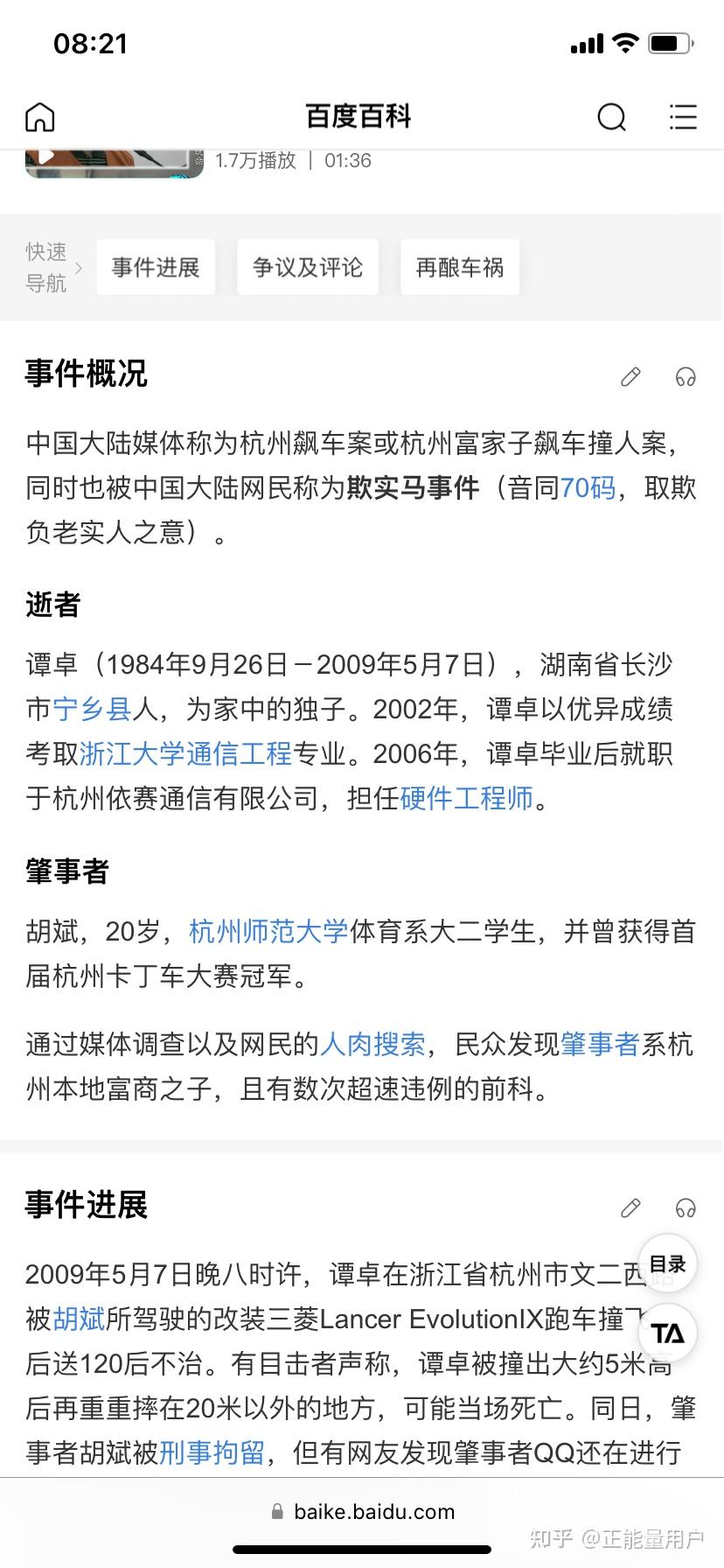Open the 硬件工程师 link
The height and width of the screenshot is (1568, 724).
(x=466, y=798)
